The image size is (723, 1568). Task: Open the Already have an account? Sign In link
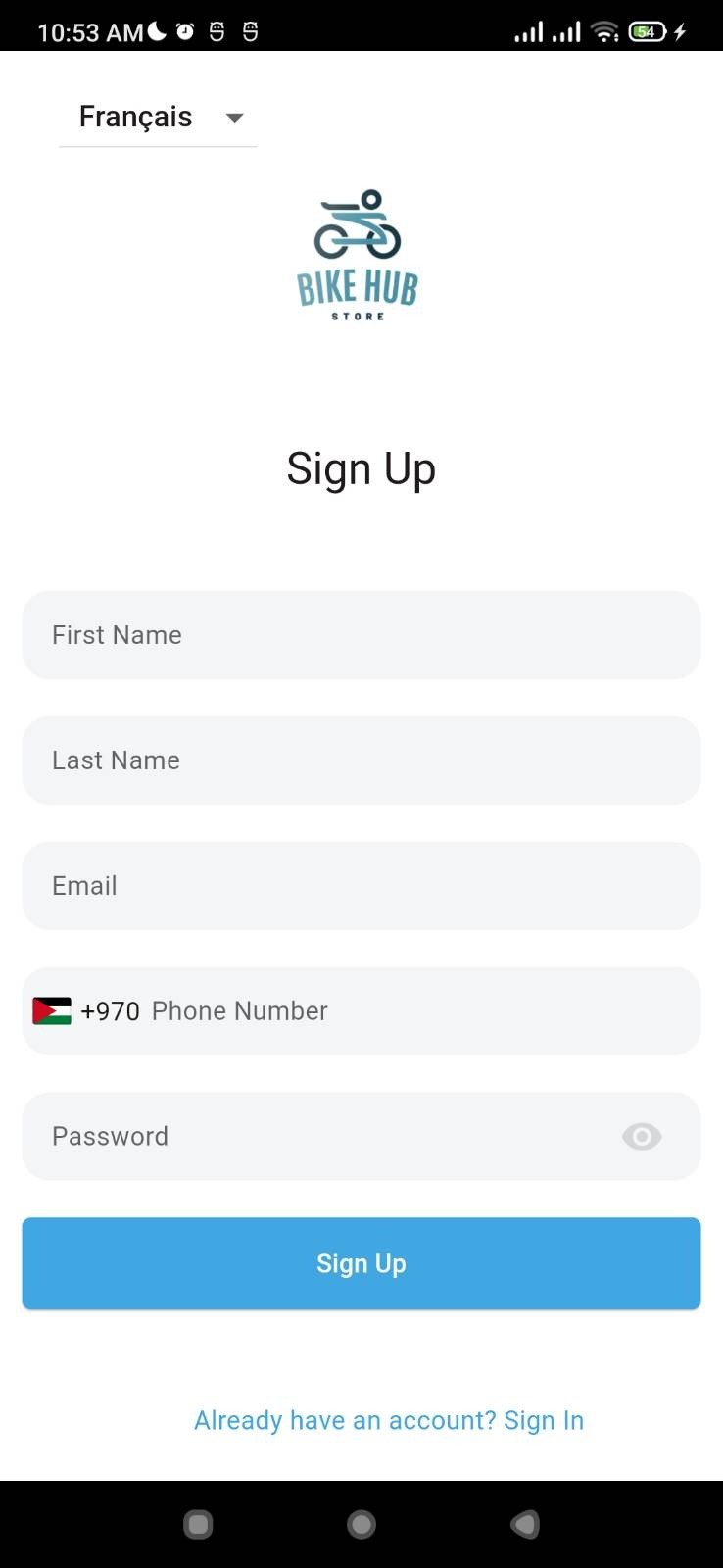389,1420
